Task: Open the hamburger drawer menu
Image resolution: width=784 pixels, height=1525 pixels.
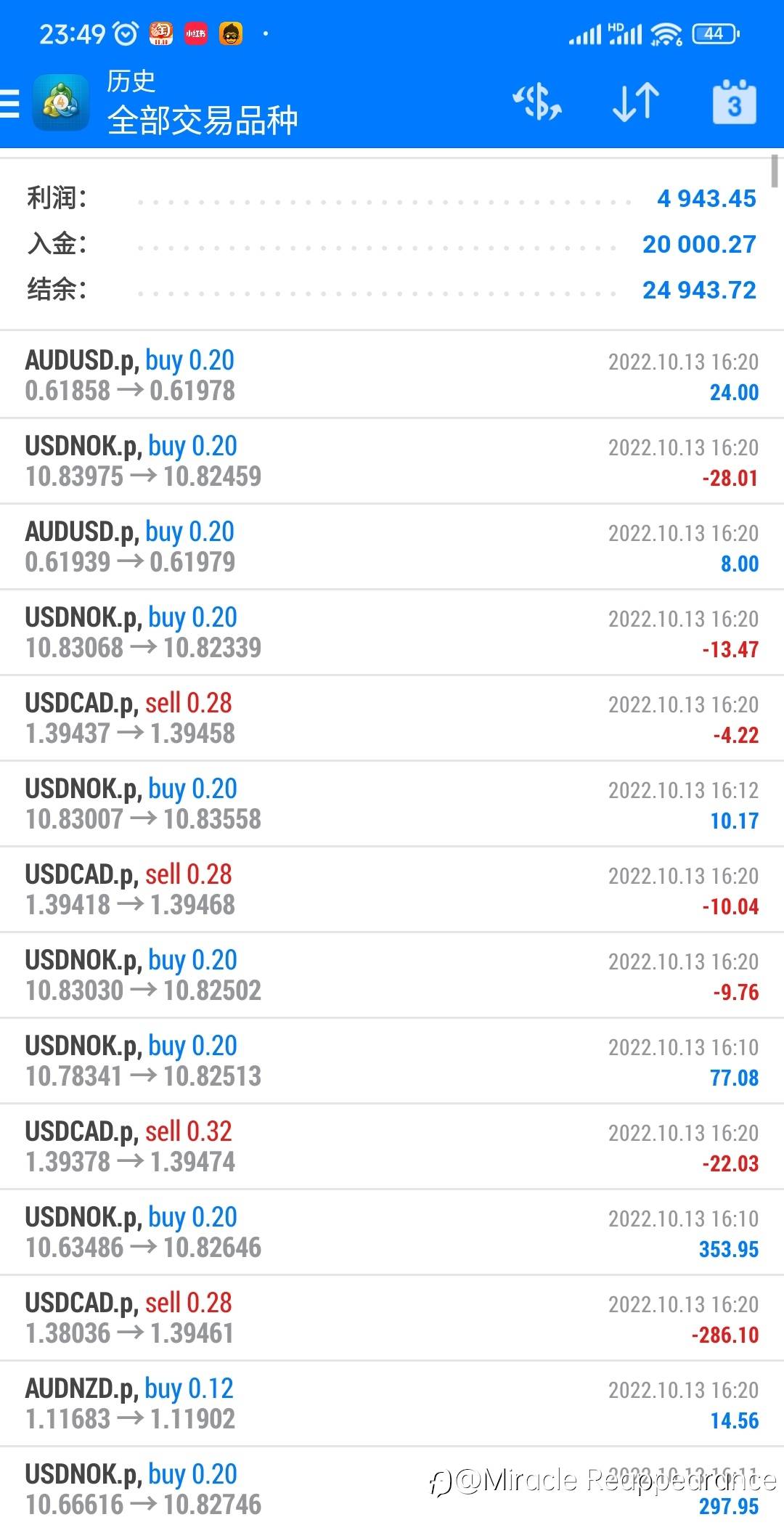Action: [x=9, y=103]
